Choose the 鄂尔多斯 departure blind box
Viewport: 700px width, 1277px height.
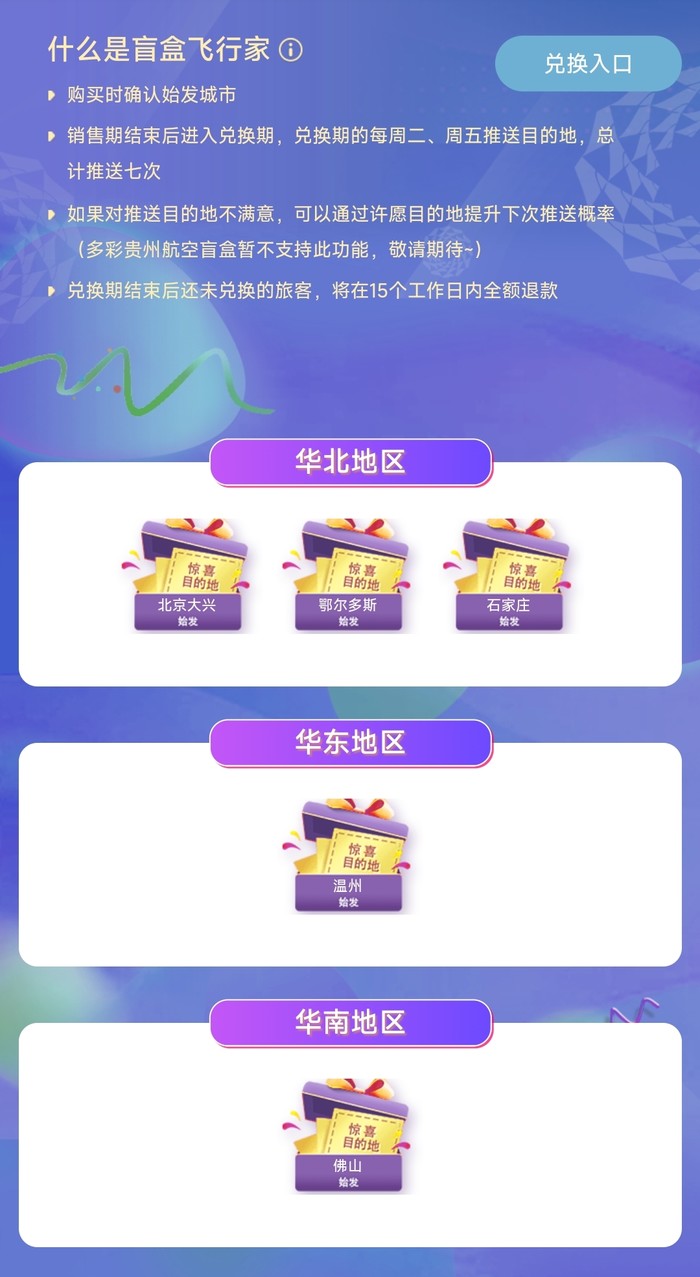click(348, 577)
